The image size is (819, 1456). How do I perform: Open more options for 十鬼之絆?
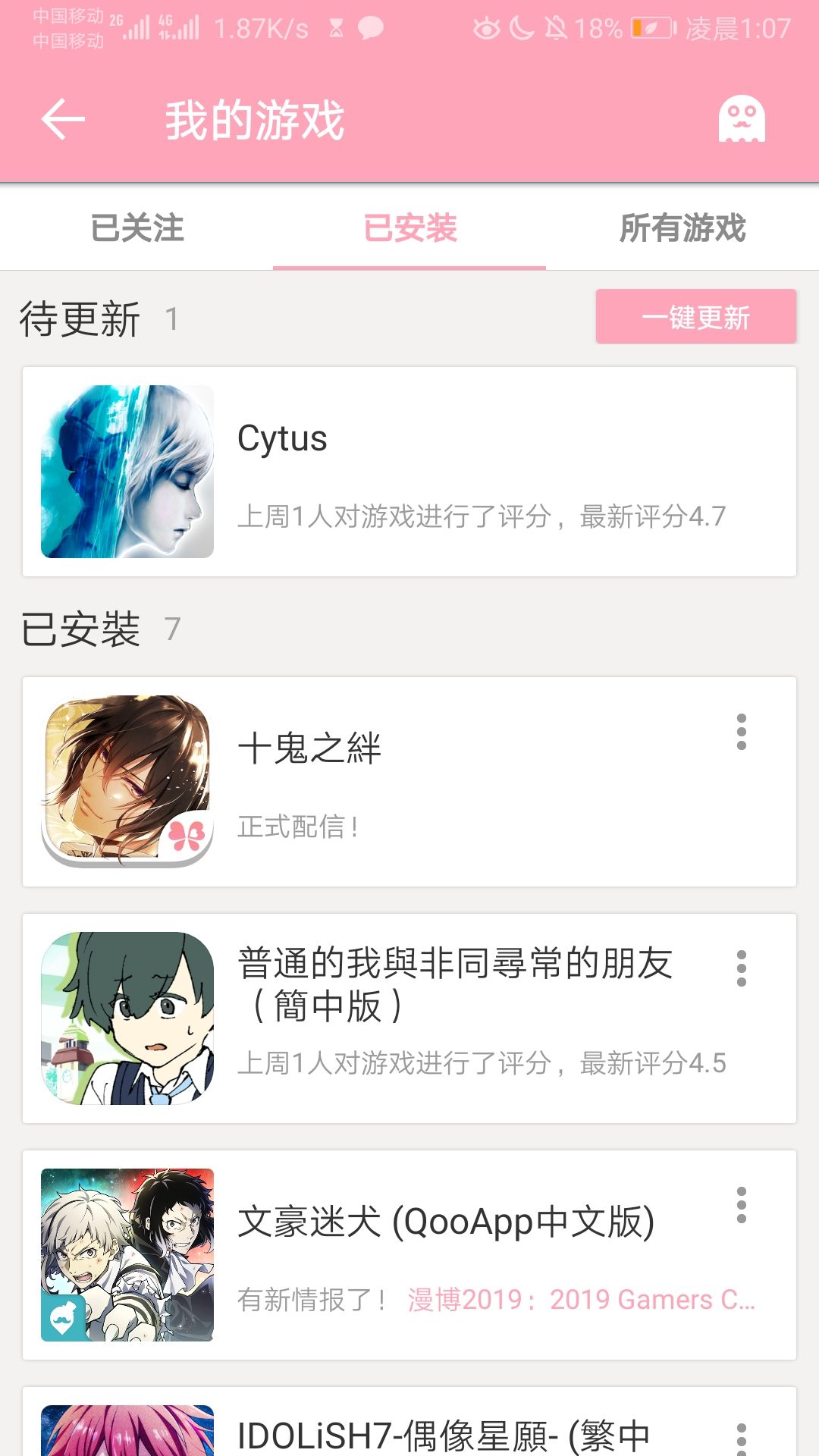pos(741,732)
